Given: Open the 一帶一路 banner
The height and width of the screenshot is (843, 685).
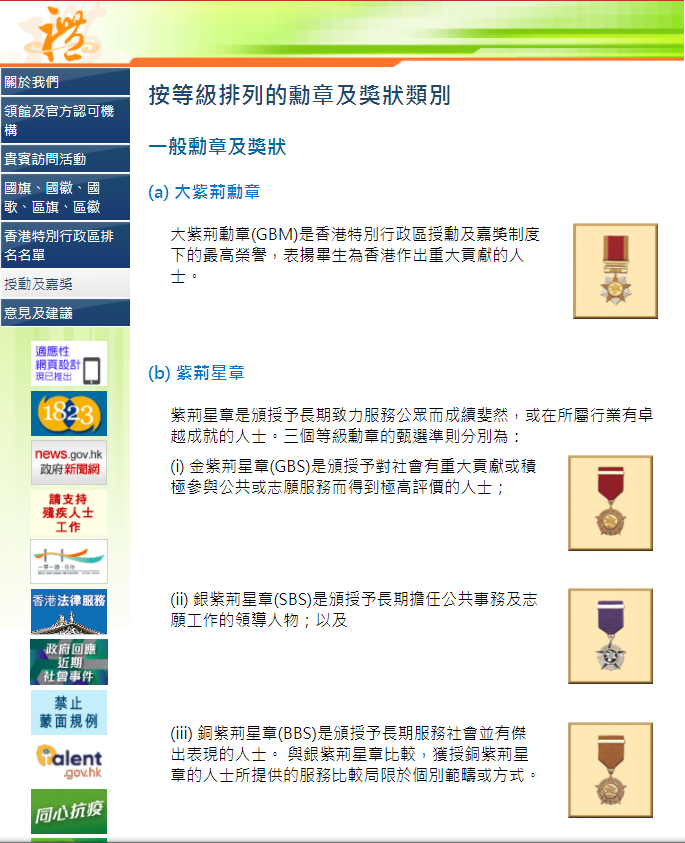Looking at the screenshot, I should (68, 562).
